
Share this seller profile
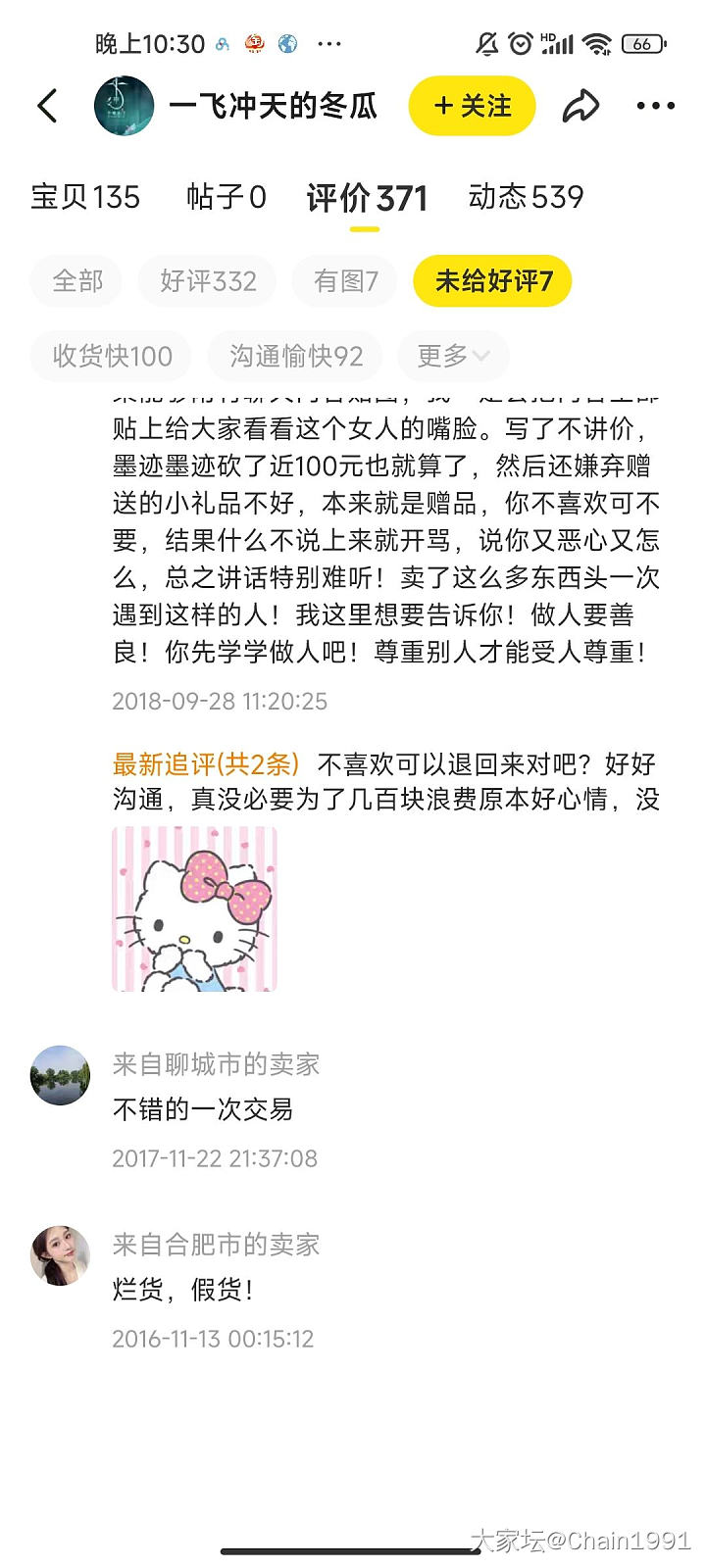pos(580,106)
